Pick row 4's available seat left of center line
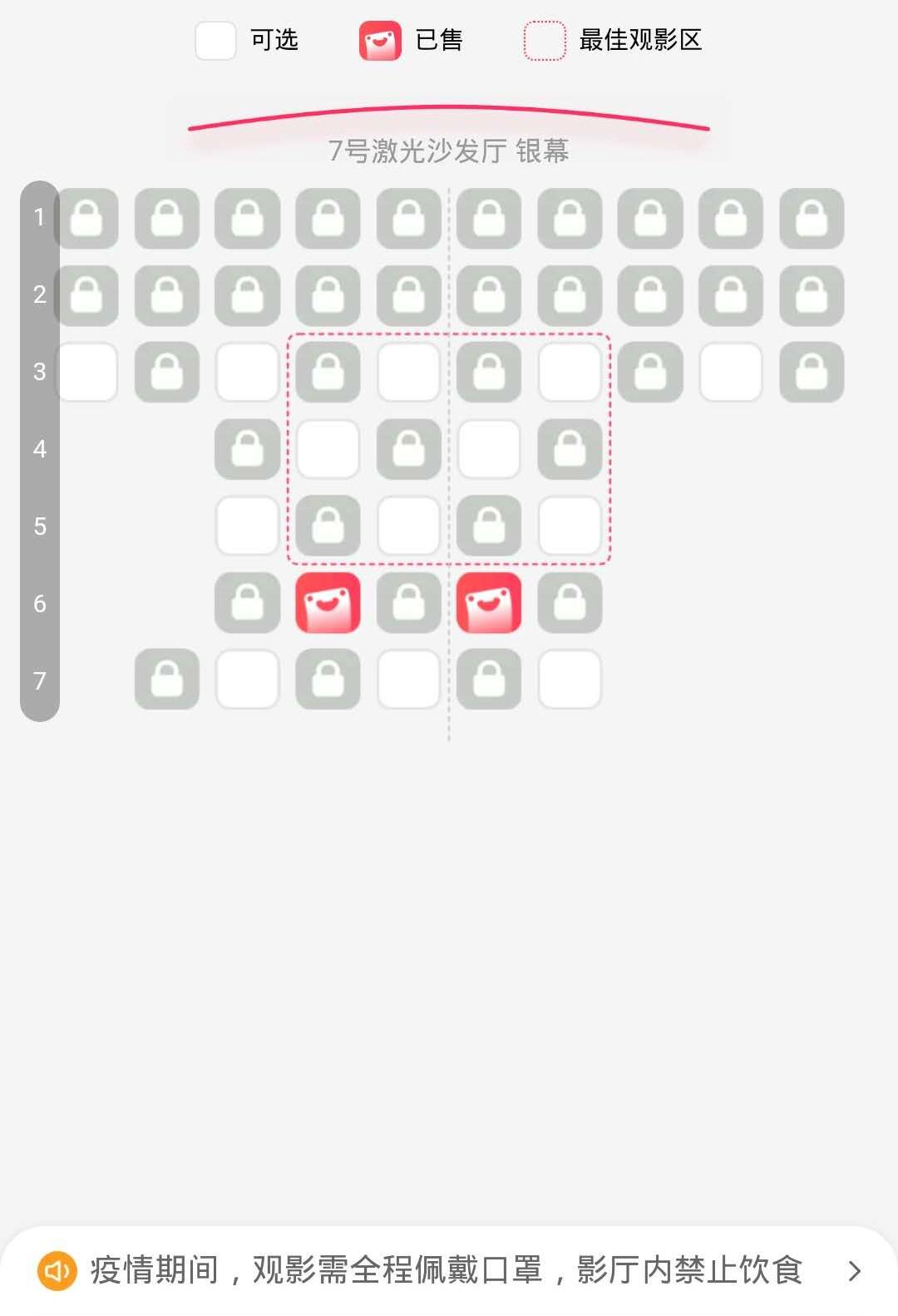Image resolution: width=898 pixels, height=1316 pixels. [x=328, y=449]
